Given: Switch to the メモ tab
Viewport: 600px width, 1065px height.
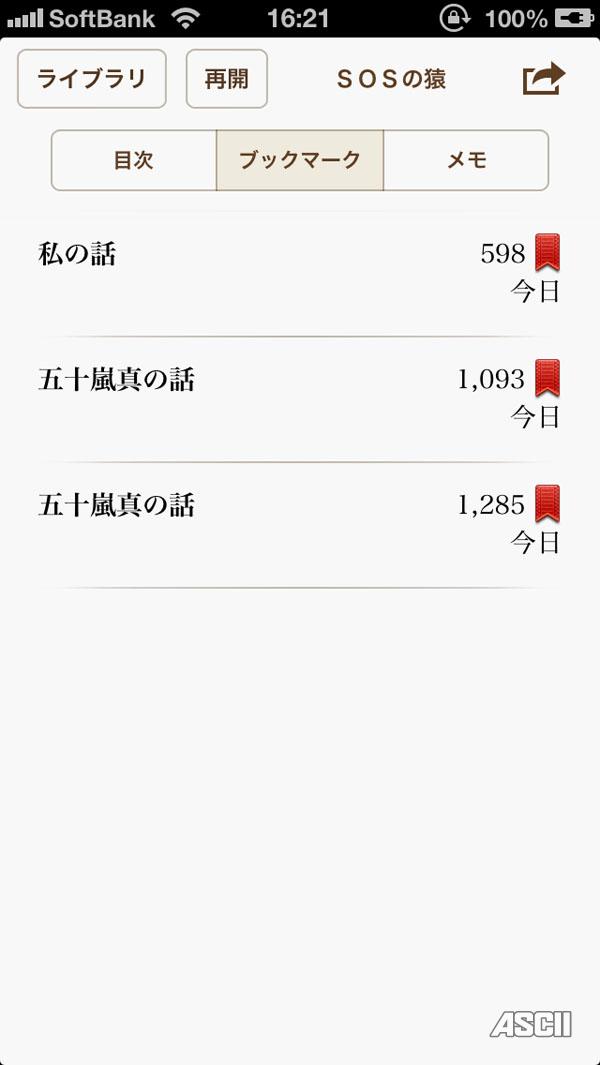Looking at the screenshot, I should pyautogui.click(x=466, y=160).
